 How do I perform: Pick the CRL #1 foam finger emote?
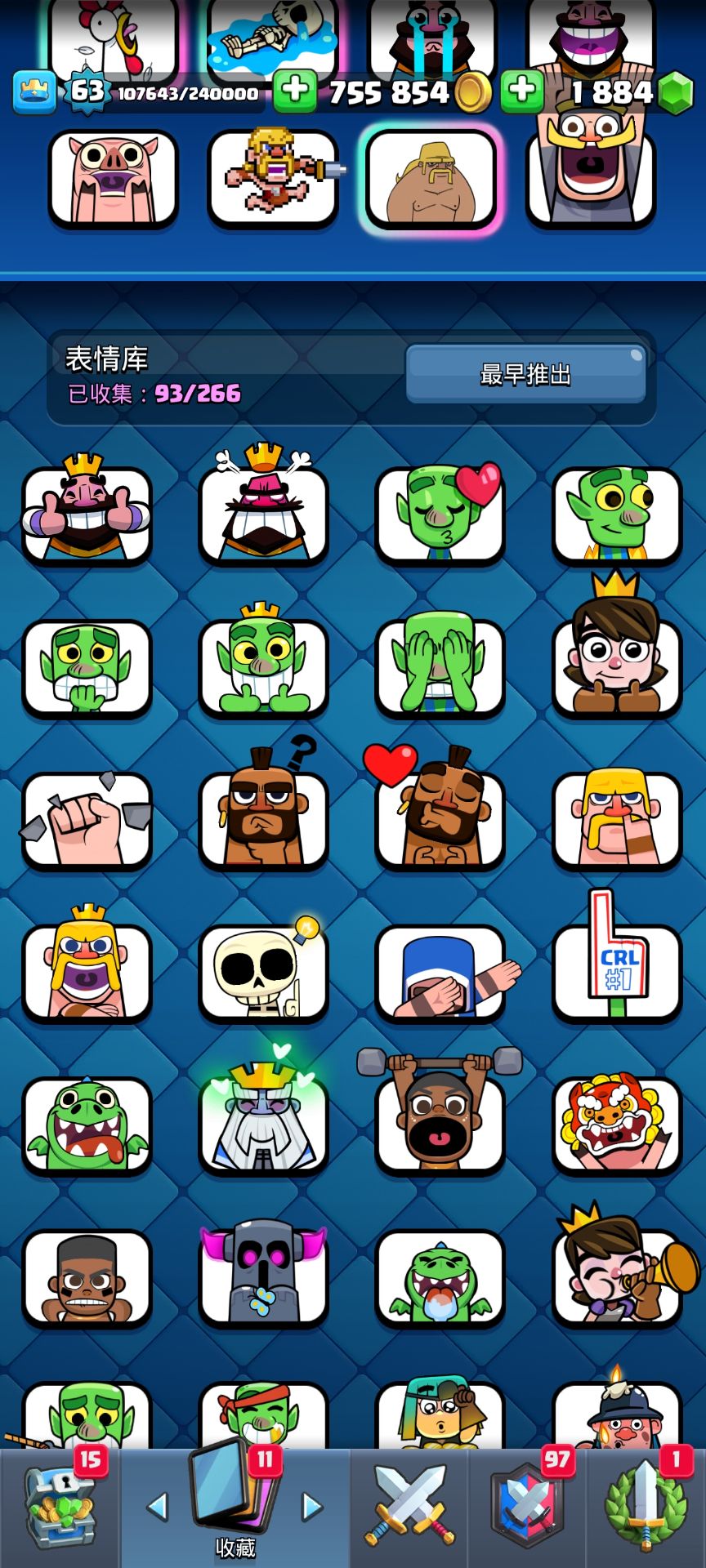(x=617, y=972)
